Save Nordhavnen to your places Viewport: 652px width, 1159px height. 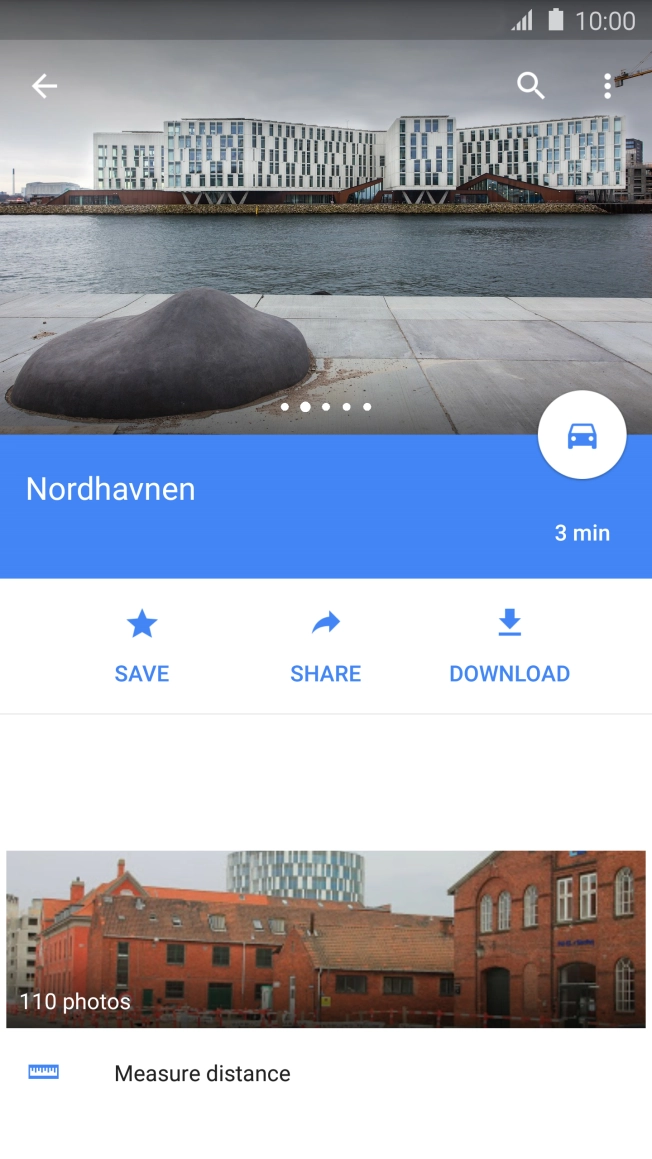[x=142, y=646]
